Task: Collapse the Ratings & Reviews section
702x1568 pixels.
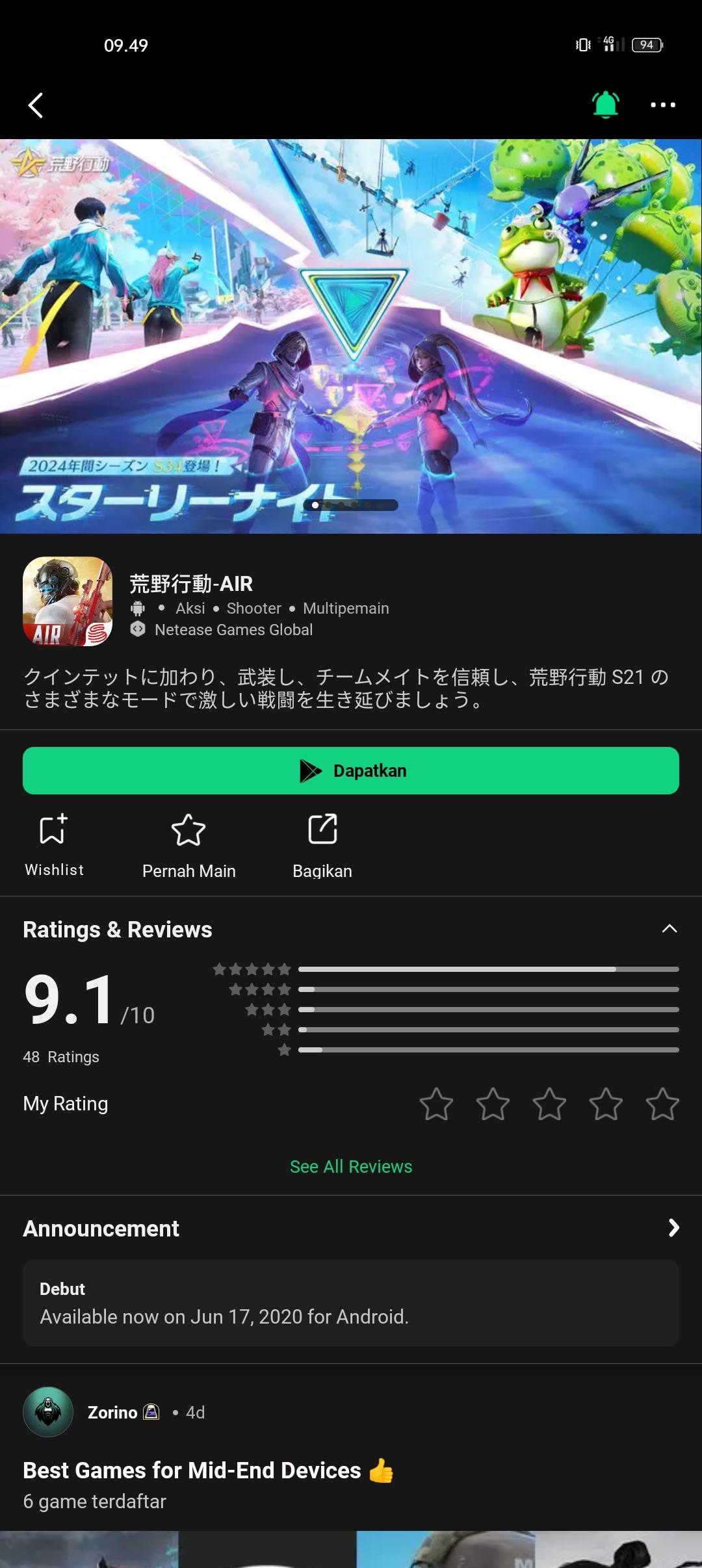Action: tap(669, 929)
